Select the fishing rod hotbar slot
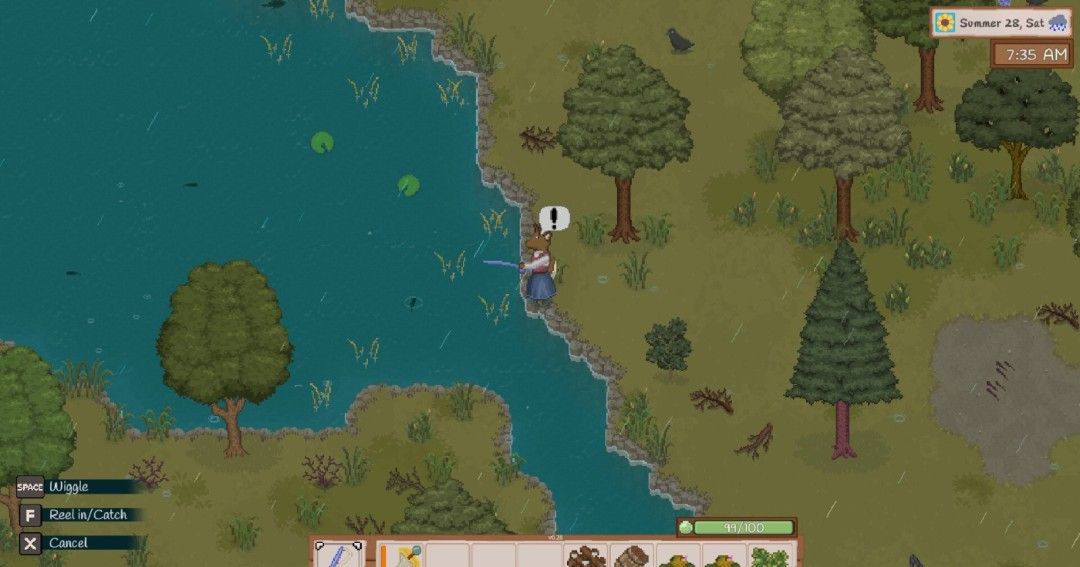The image size is (1080, 567). click(x=338, y=555)
